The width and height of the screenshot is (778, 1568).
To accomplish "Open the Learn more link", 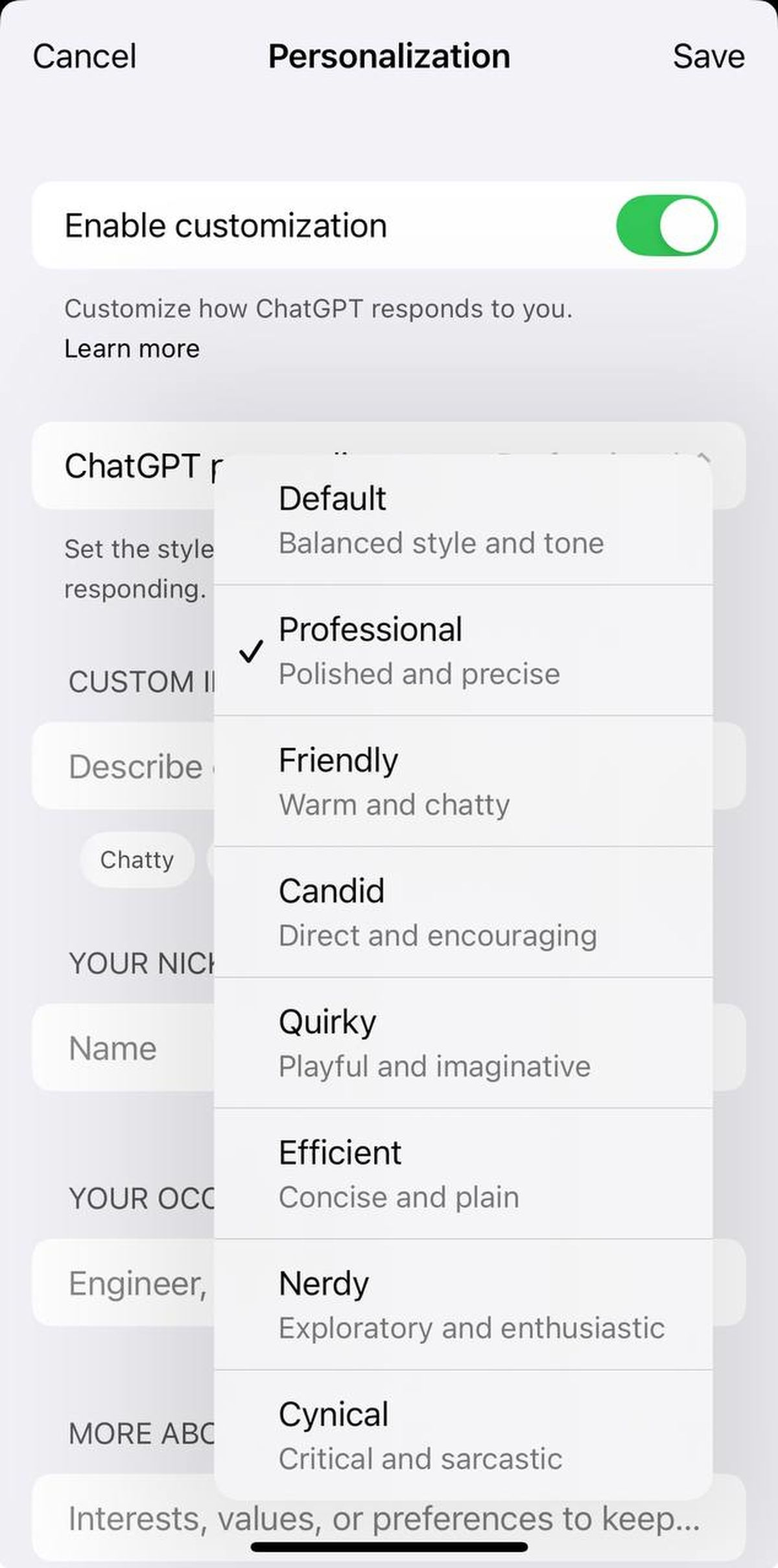I will point(132,349).
